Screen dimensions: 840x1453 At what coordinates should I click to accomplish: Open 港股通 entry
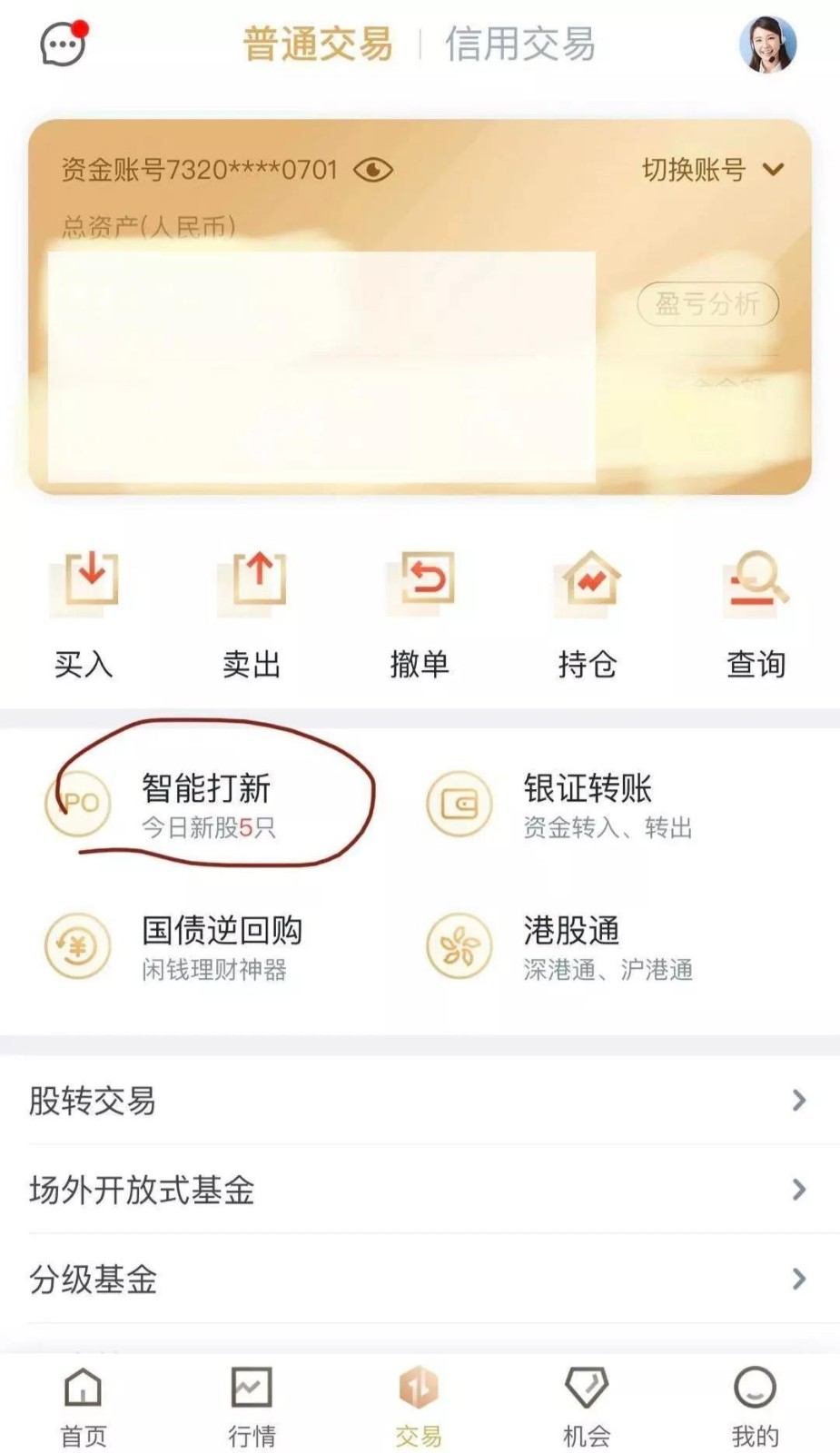point(570,946)
